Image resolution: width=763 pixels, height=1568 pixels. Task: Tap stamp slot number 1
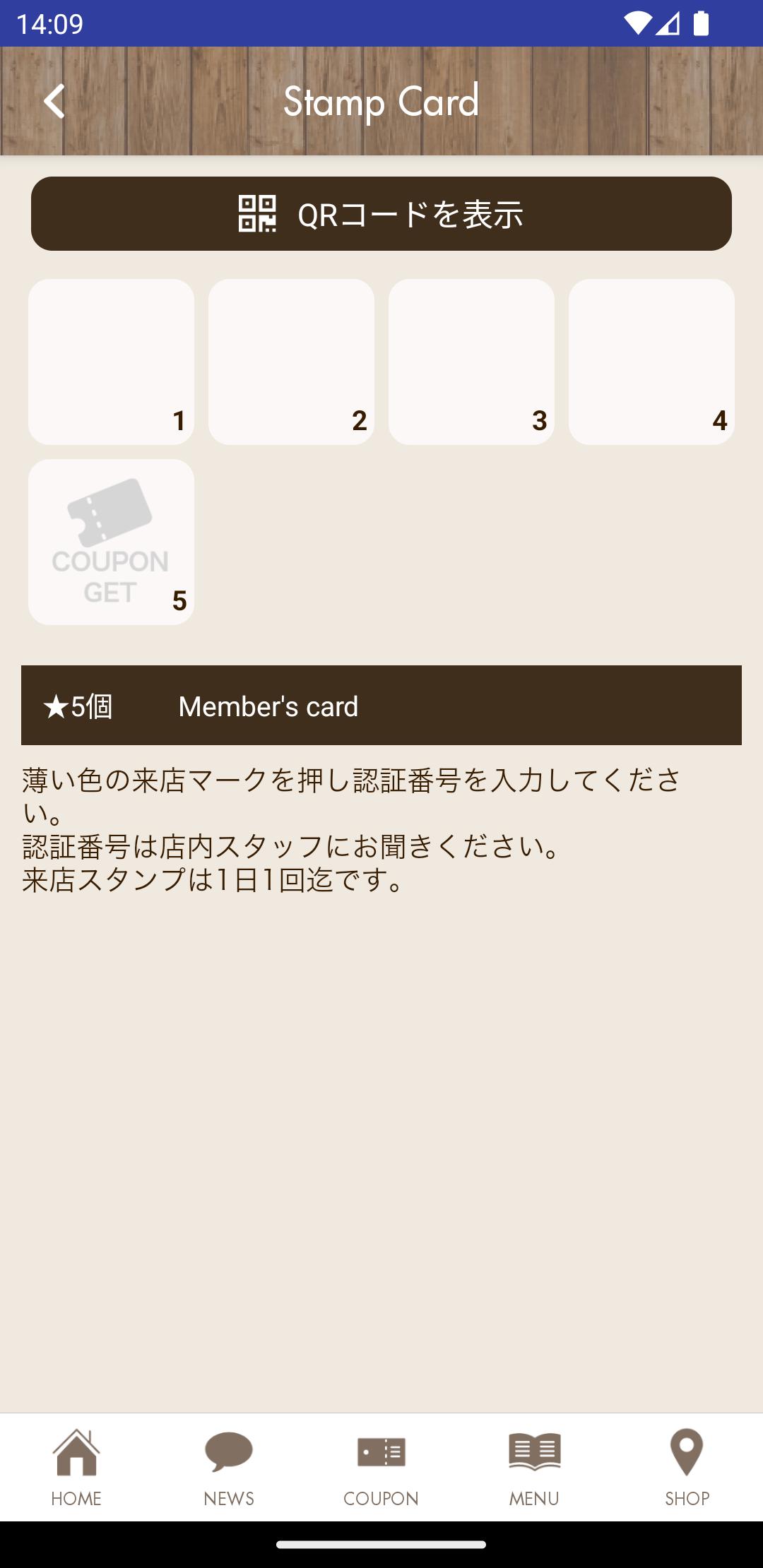point(111,362)
